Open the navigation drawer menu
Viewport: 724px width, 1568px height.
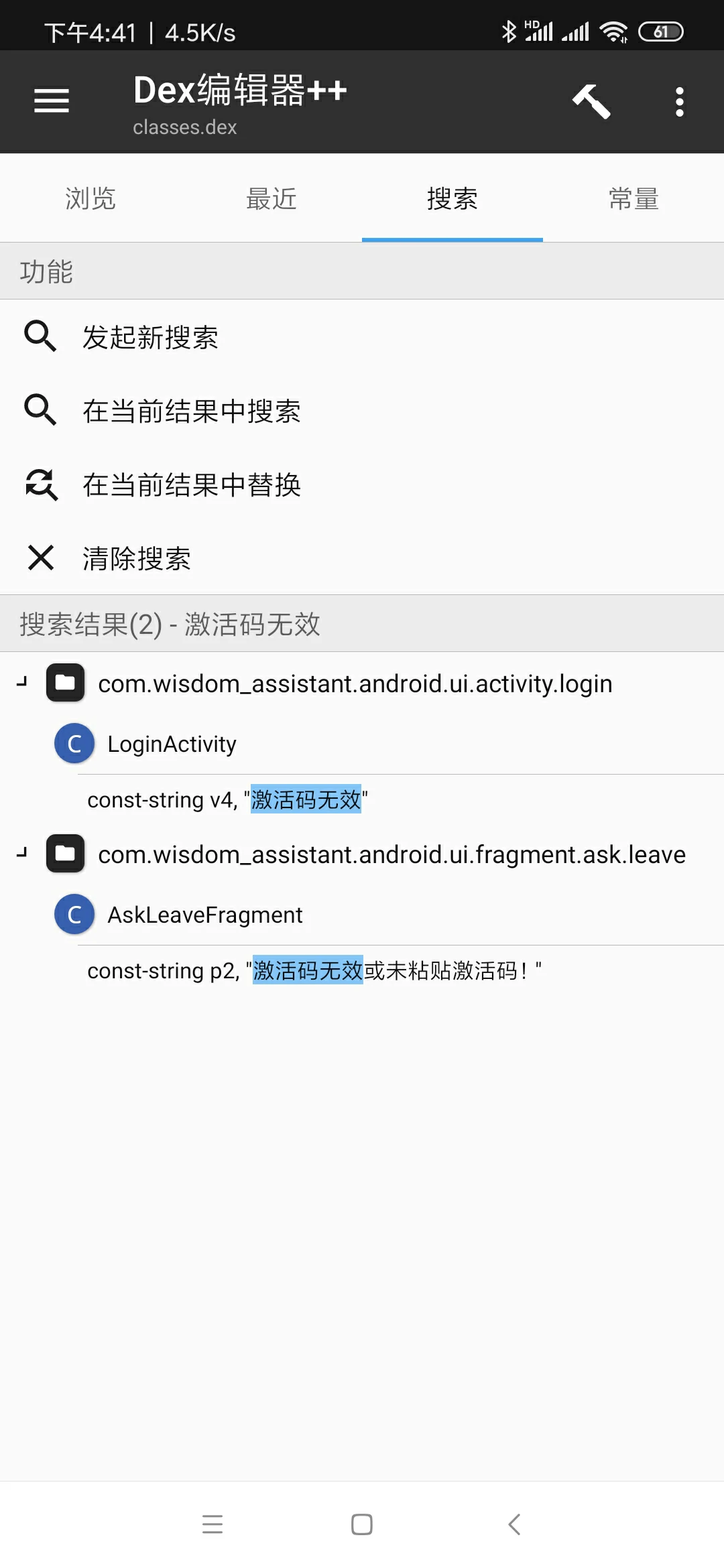pos(52,101)
